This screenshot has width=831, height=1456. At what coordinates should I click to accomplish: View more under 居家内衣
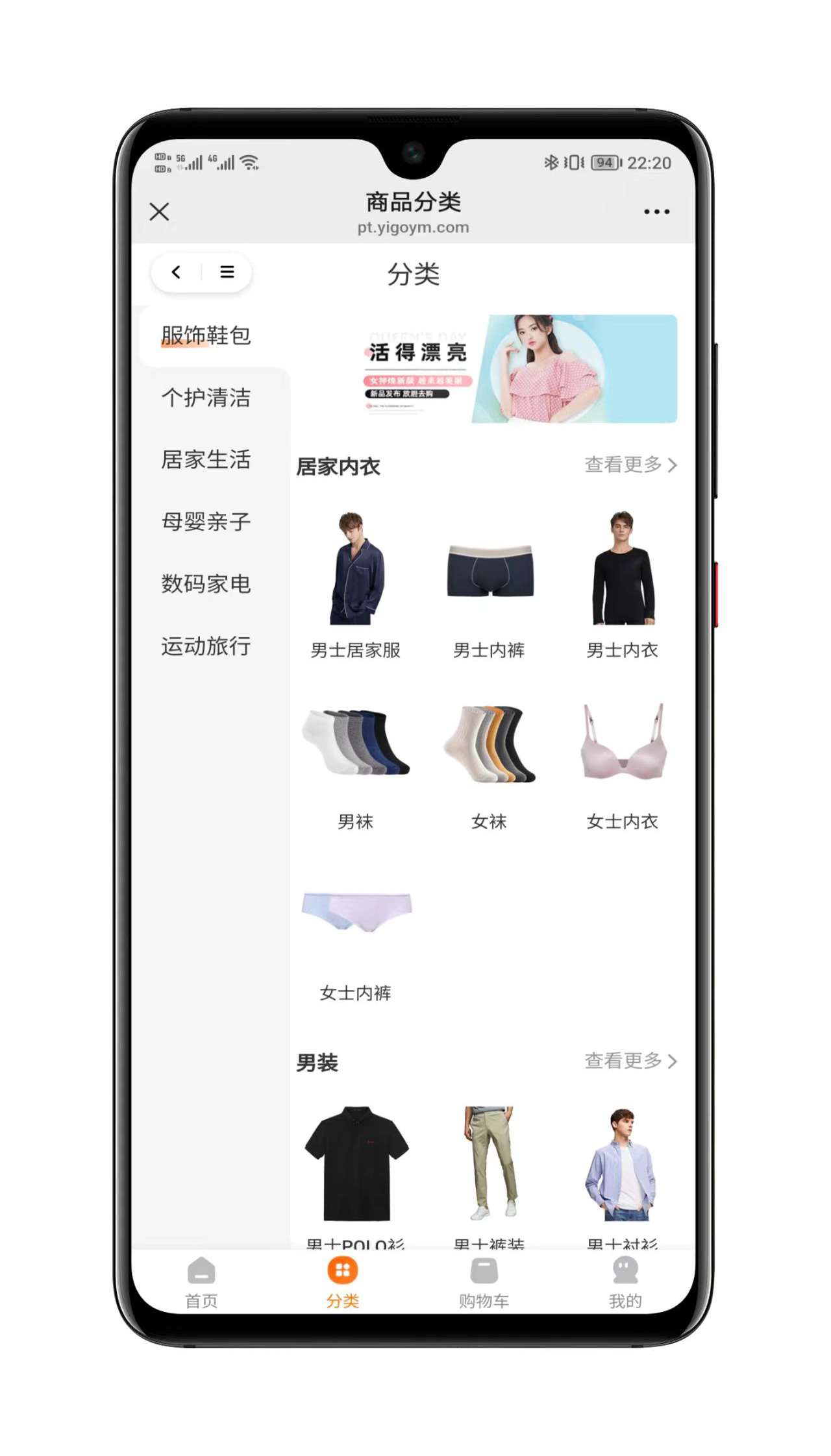click(630, 465)
